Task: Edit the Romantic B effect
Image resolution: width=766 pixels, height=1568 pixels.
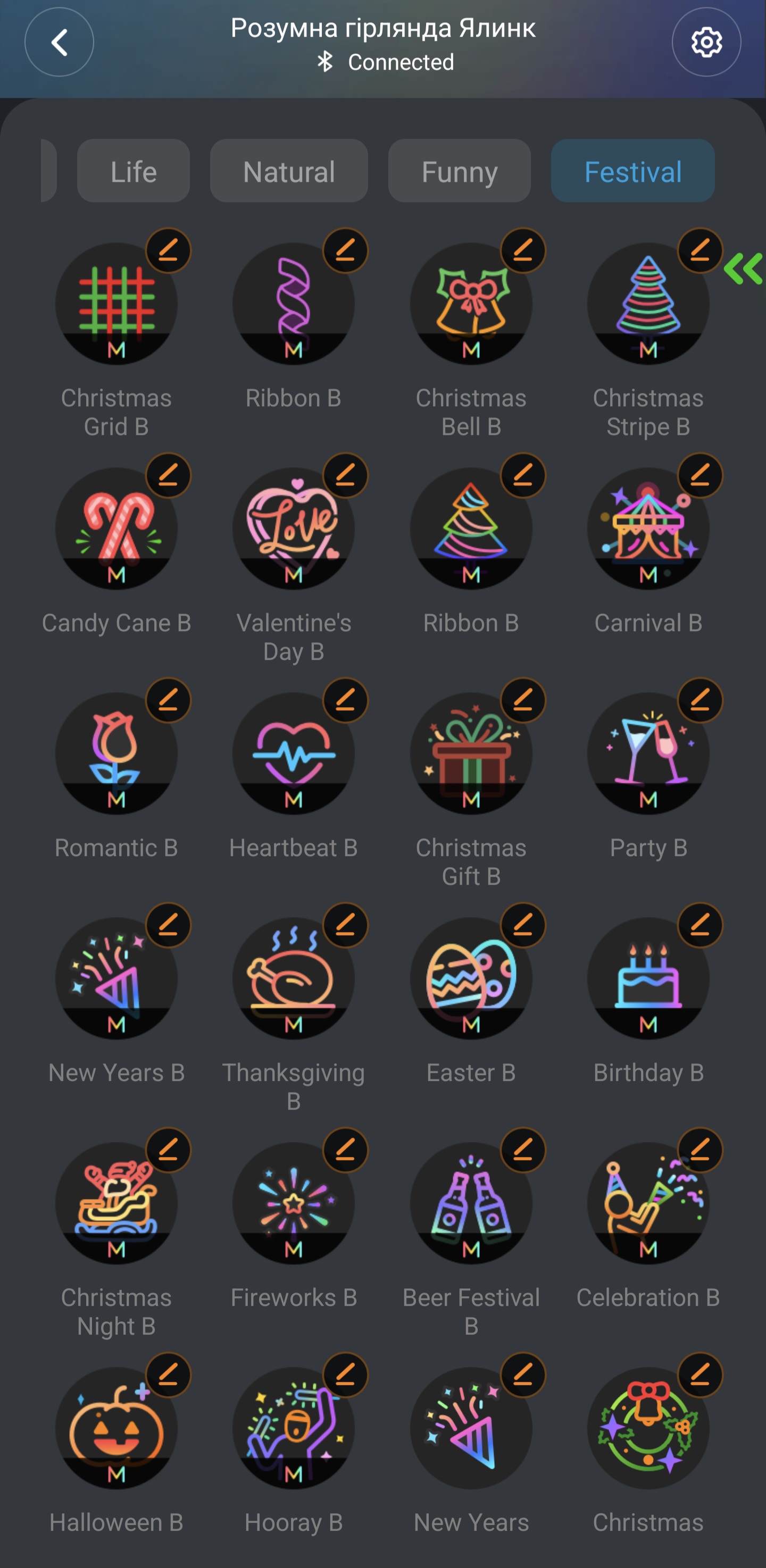Action: (168, 700)
